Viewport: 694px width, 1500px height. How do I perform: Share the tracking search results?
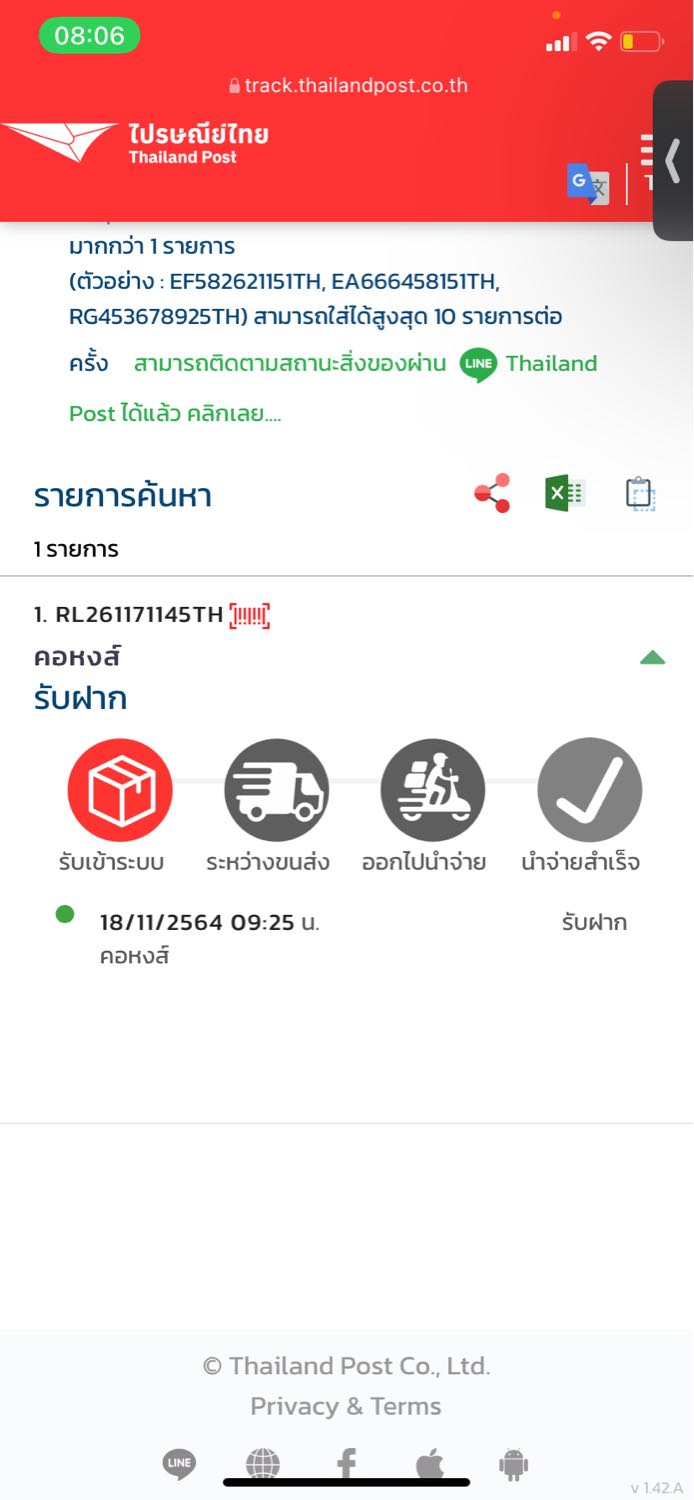(492, 493)
